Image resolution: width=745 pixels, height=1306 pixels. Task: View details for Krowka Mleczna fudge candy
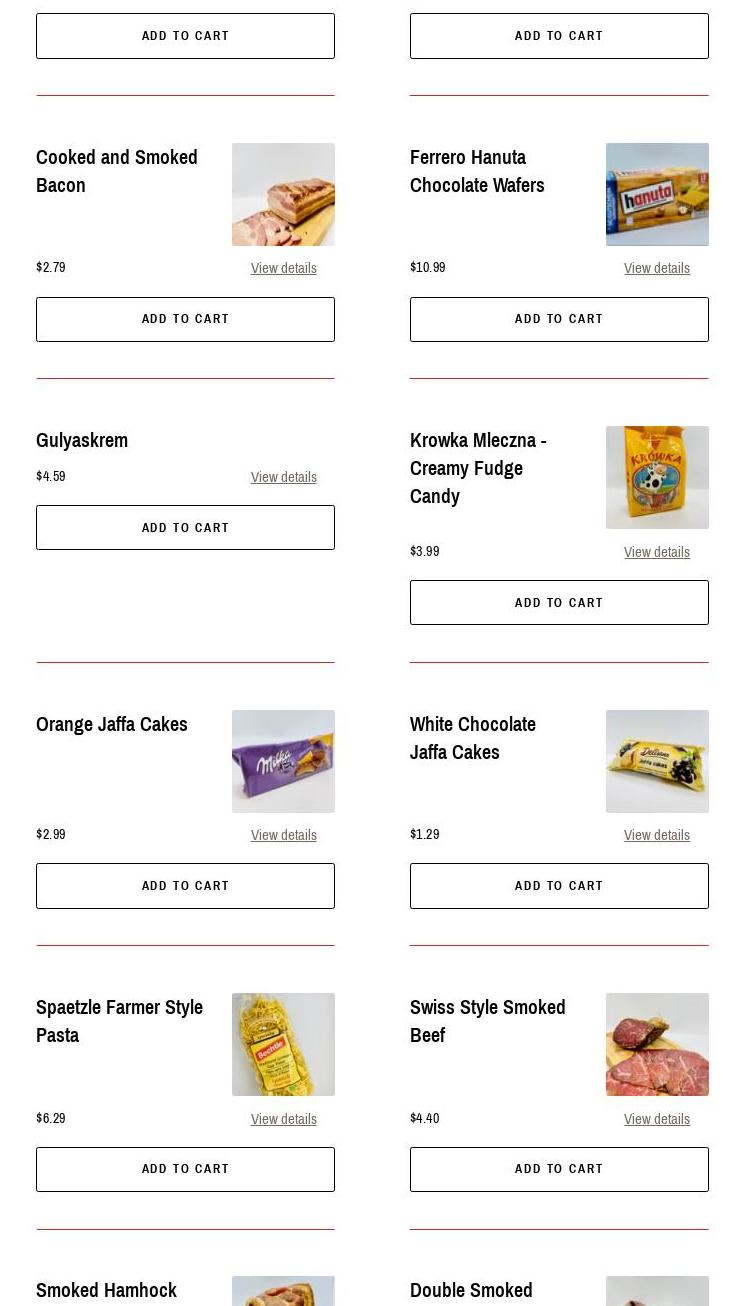click(x=656, y=552)
